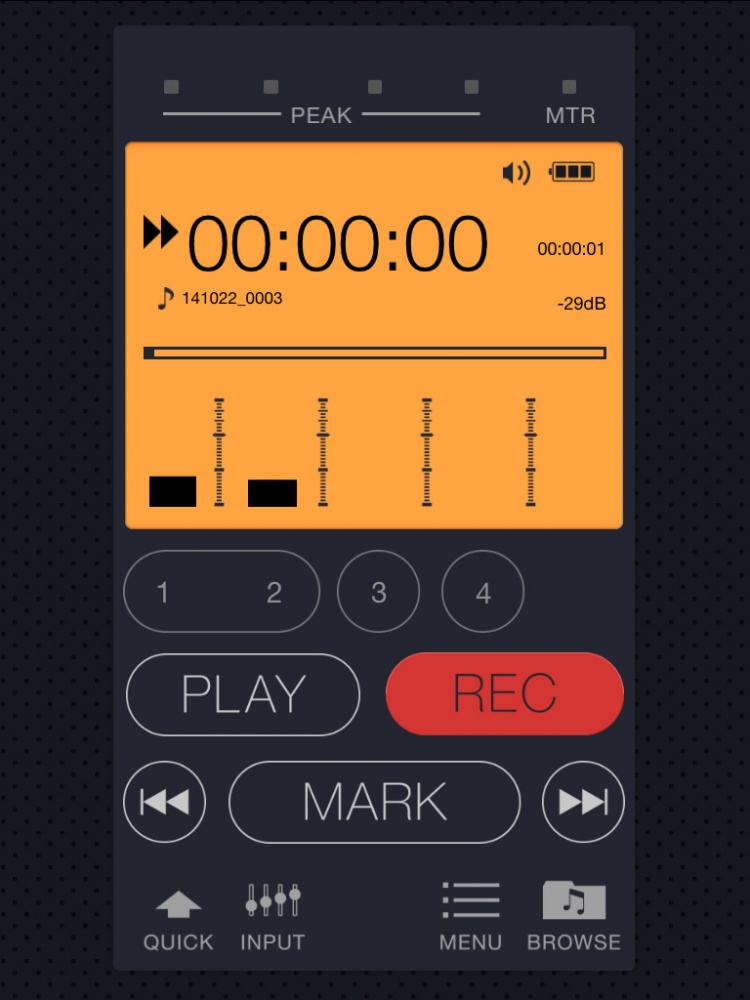Open the QUICK menu
Image resolution: width=750 pixels, height=1000 pixels.
(x=178, y=918)
